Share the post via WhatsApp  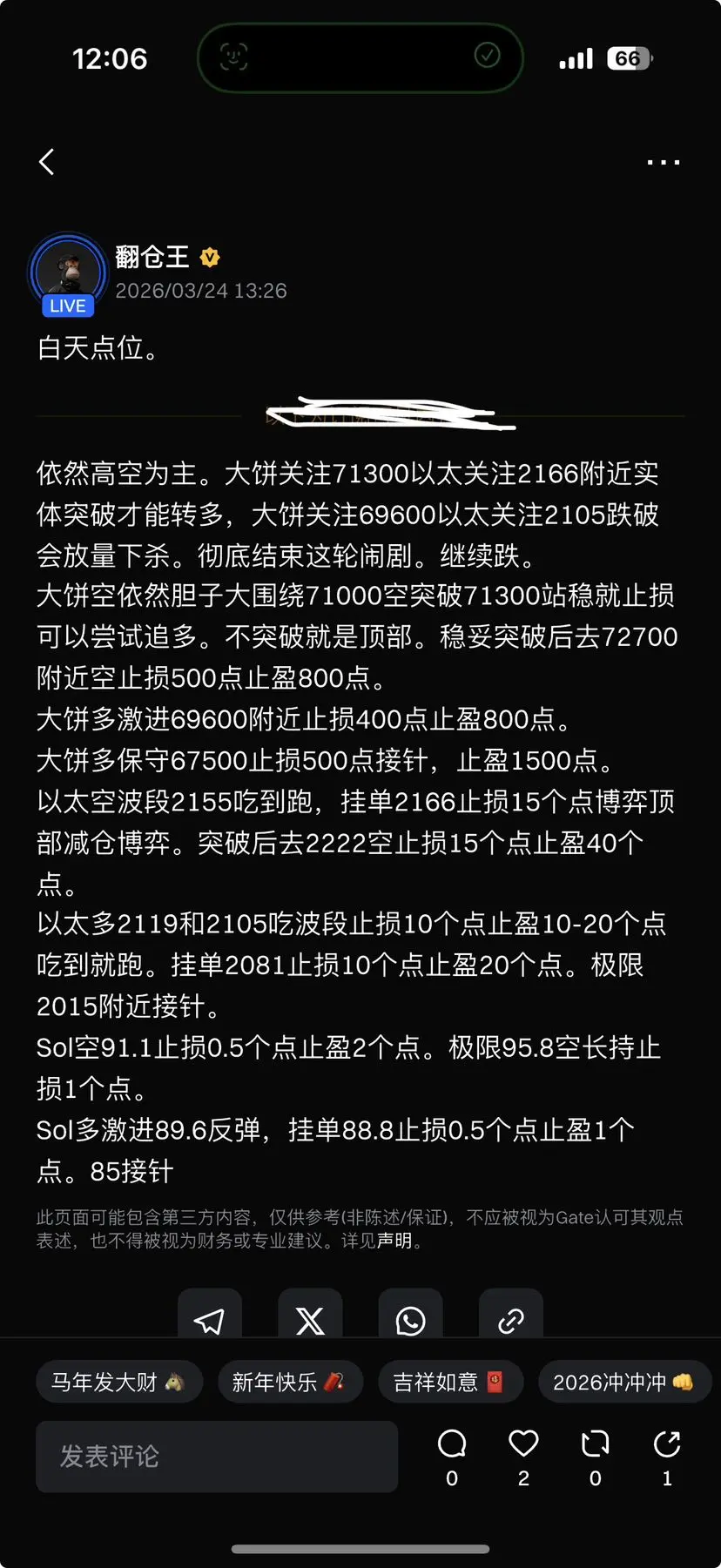click(410, 1319)
